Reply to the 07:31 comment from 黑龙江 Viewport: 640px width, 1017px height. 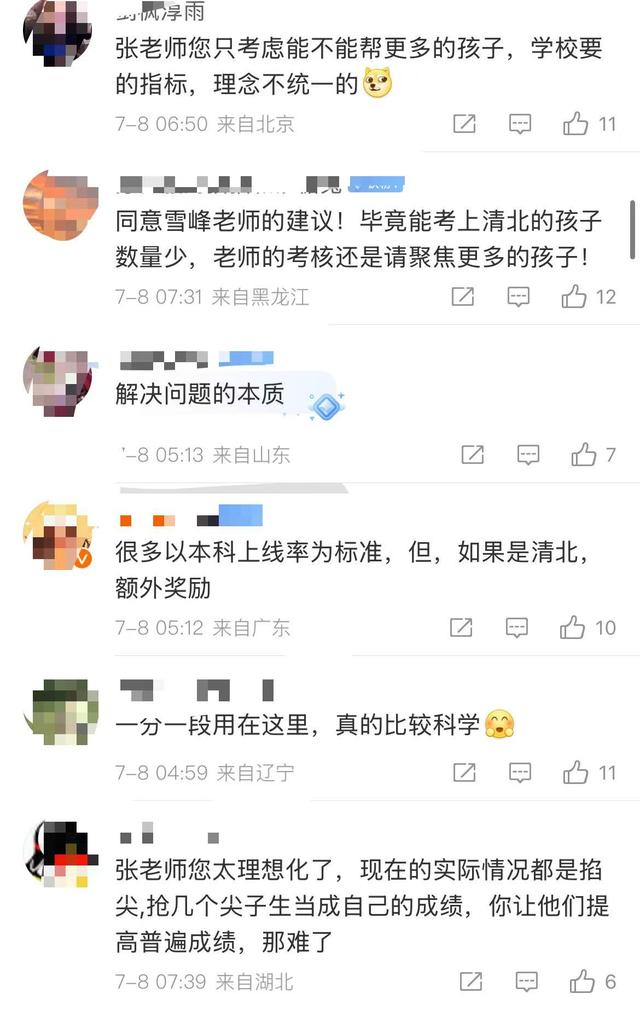[518, 297]
